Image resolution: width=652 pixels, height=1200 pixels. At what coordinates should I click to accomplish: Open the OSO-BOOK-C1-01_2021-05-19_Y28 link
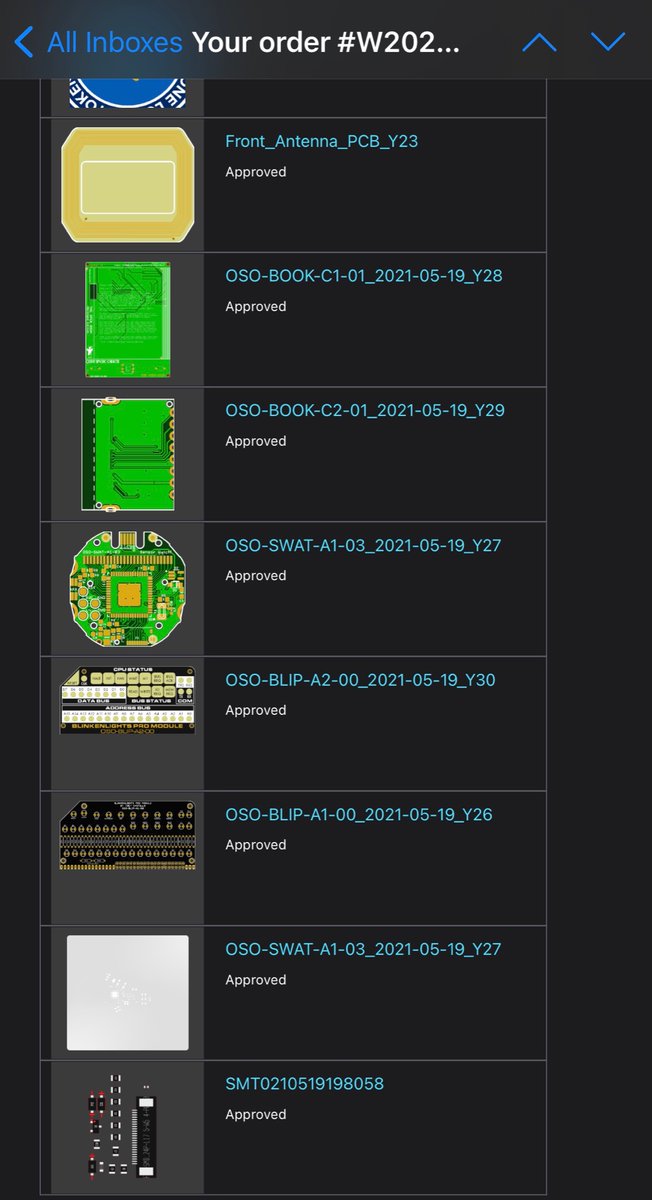coord(363,276)
